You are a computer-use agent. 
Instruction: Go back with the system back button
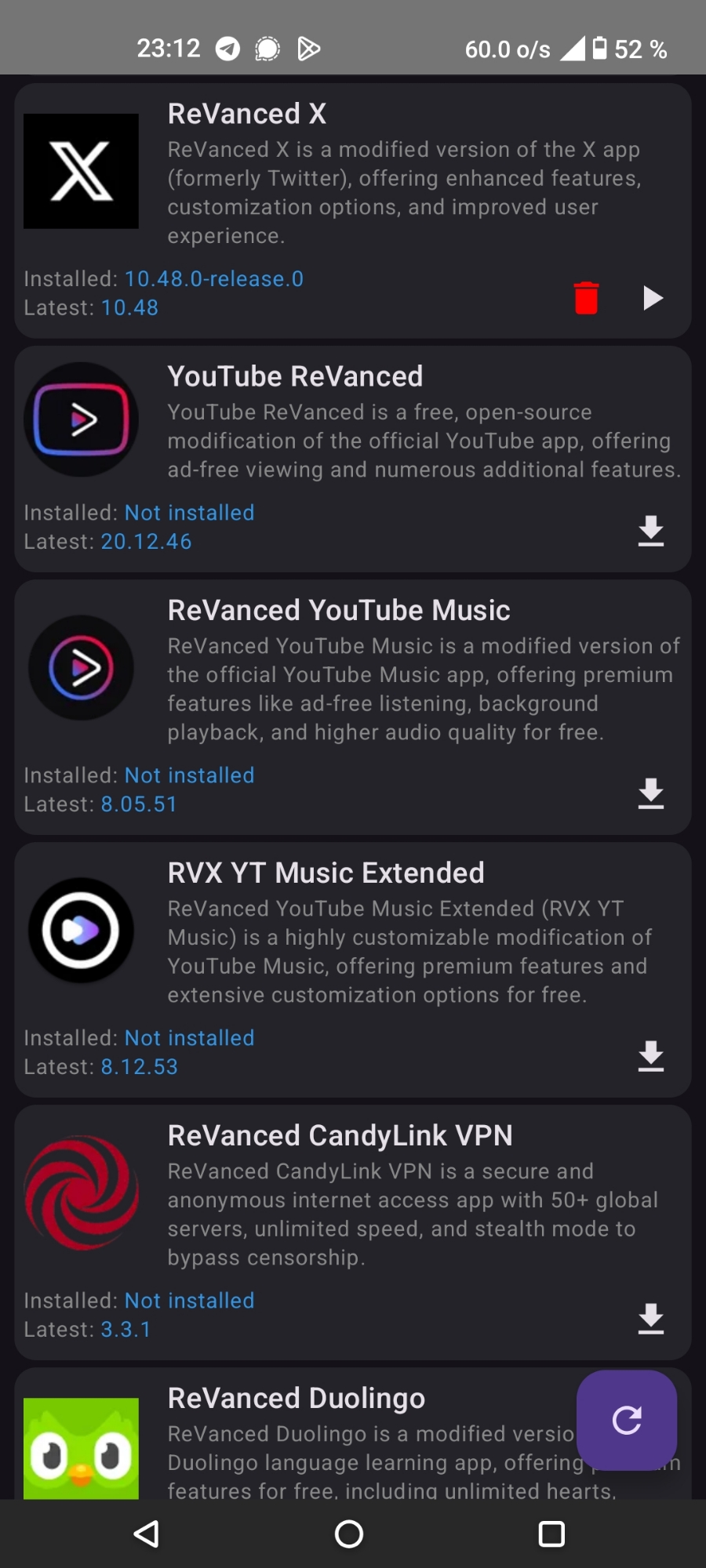tap(147, 1534)
